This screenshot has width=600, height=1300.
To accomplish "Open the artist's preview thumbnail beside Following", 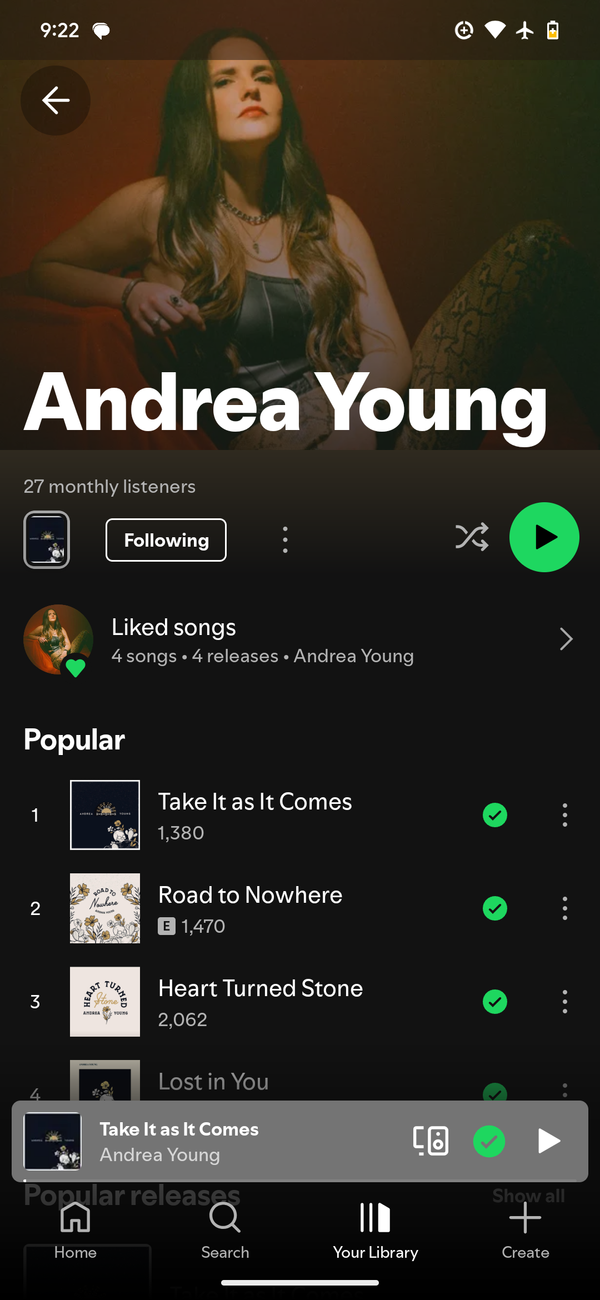I will click(47, 540).
